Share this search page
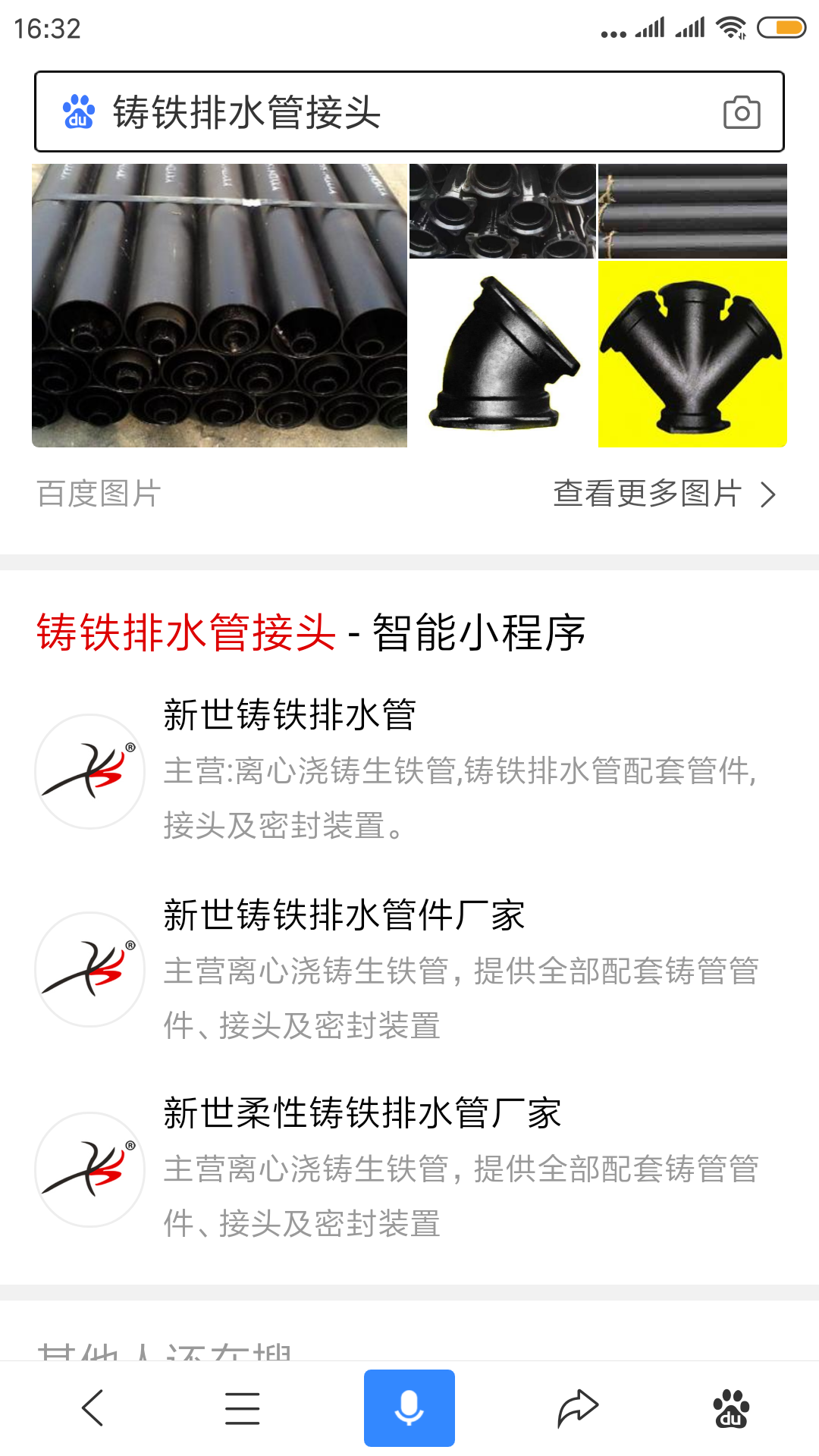The image size is (819, 1456). point(578,1408)
